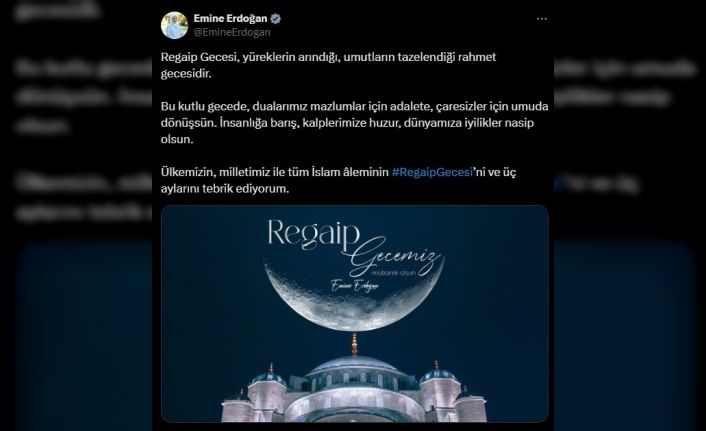706x431 pixels.
Task: Open the tweet's more options menu
Action: (x=541, y=20)
